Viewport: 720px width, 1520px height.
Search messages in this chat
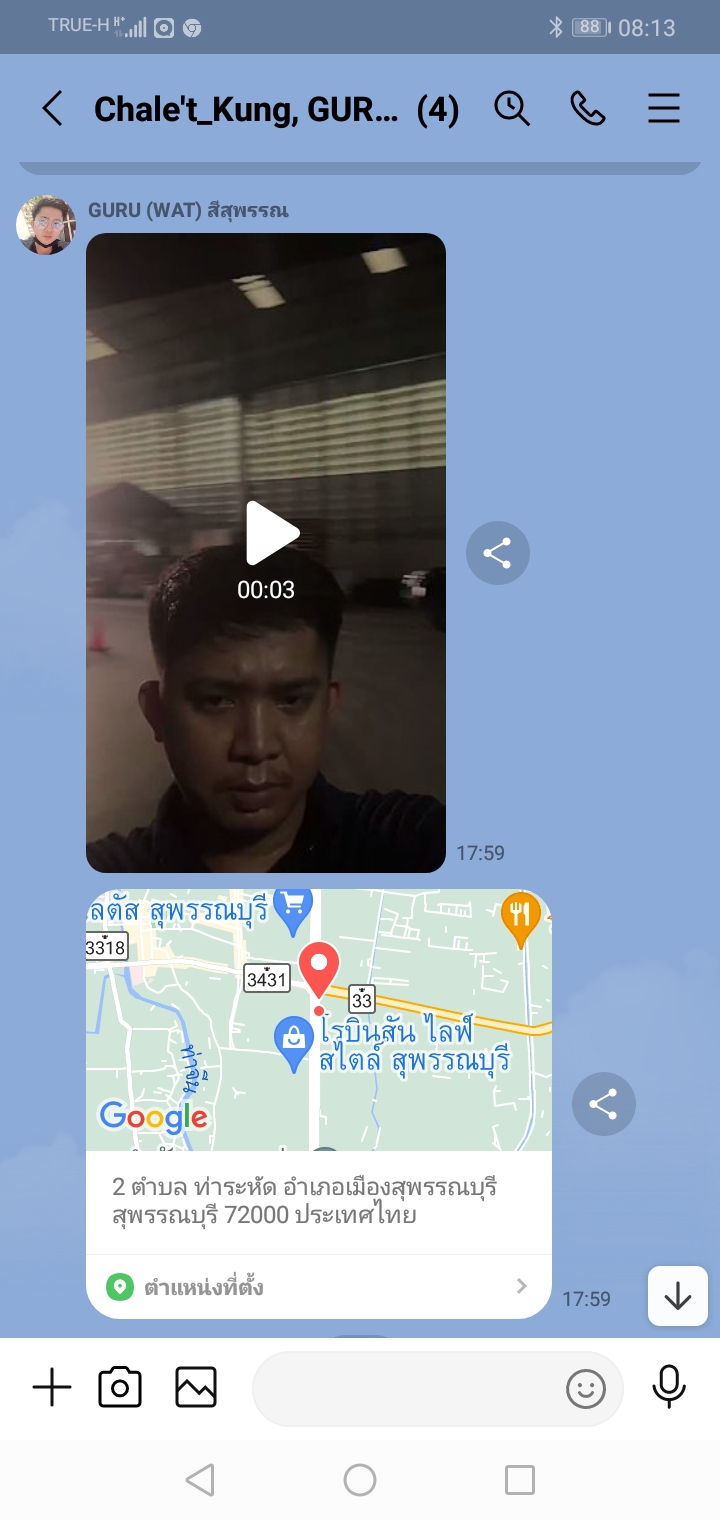[x=512, y=108]
